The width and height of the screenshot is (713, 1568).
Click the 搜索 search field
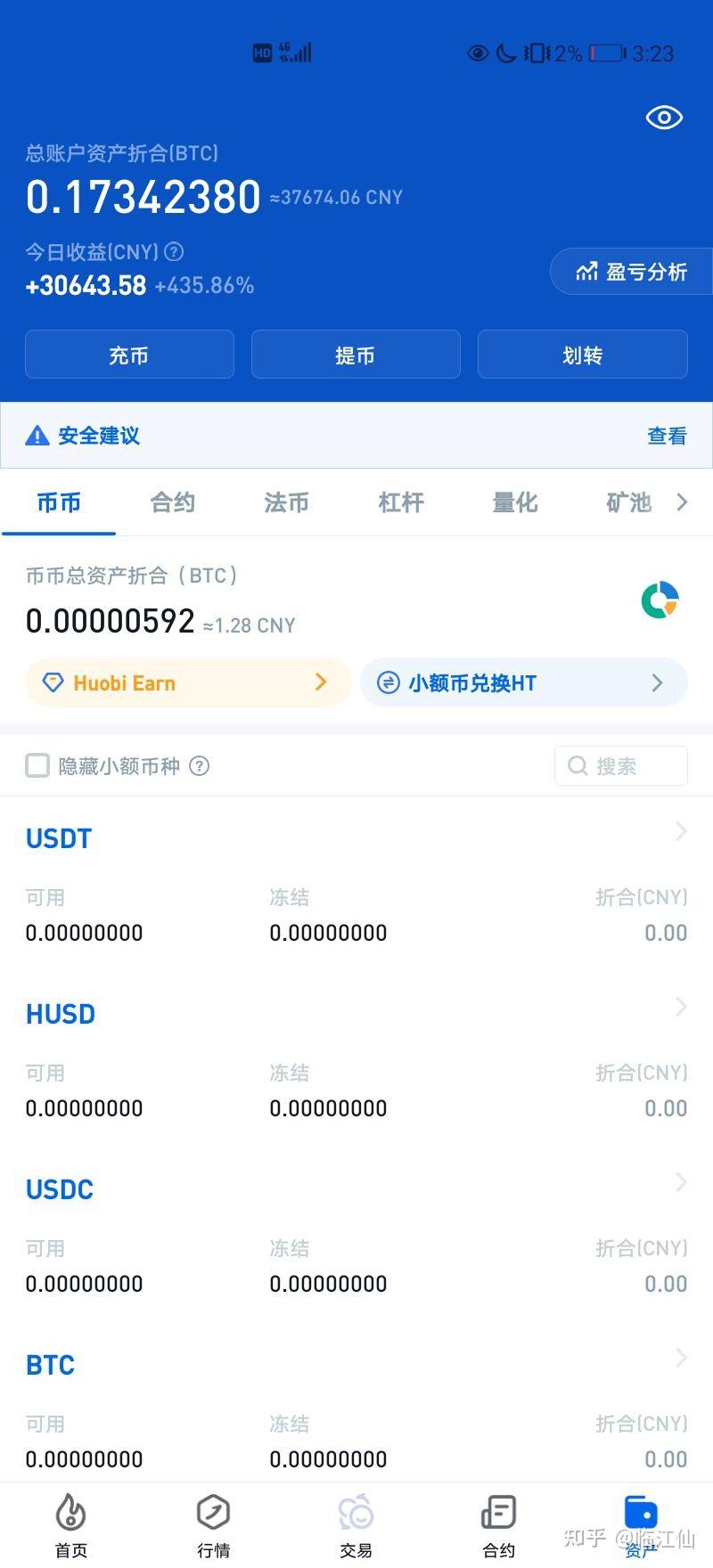[x=619, y=765]
